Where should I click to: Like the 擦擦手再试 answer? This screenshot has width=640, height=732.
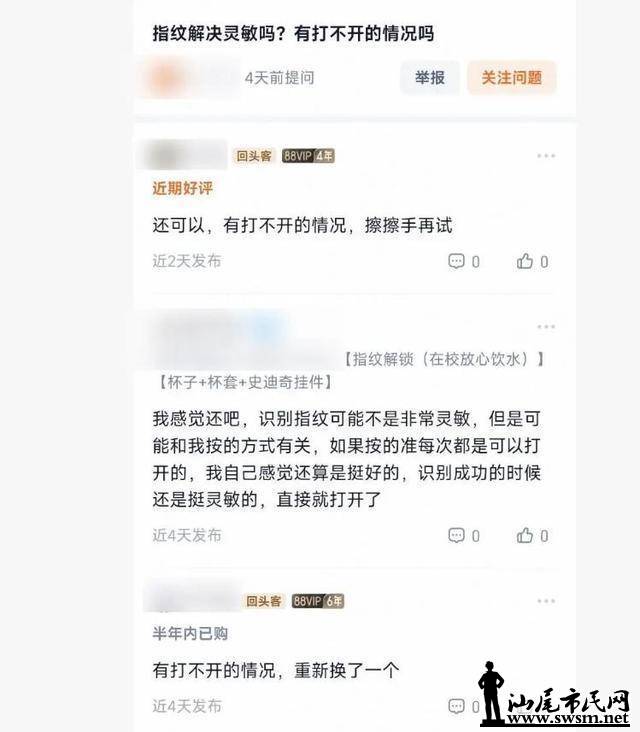[532, 261]
